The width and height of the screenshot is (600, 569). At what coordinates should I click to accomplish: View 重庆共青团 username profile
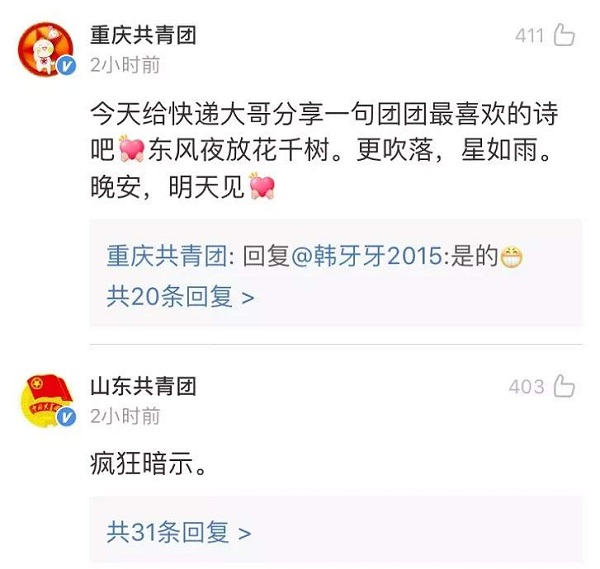pyautogui.click(x=143, y=36)
